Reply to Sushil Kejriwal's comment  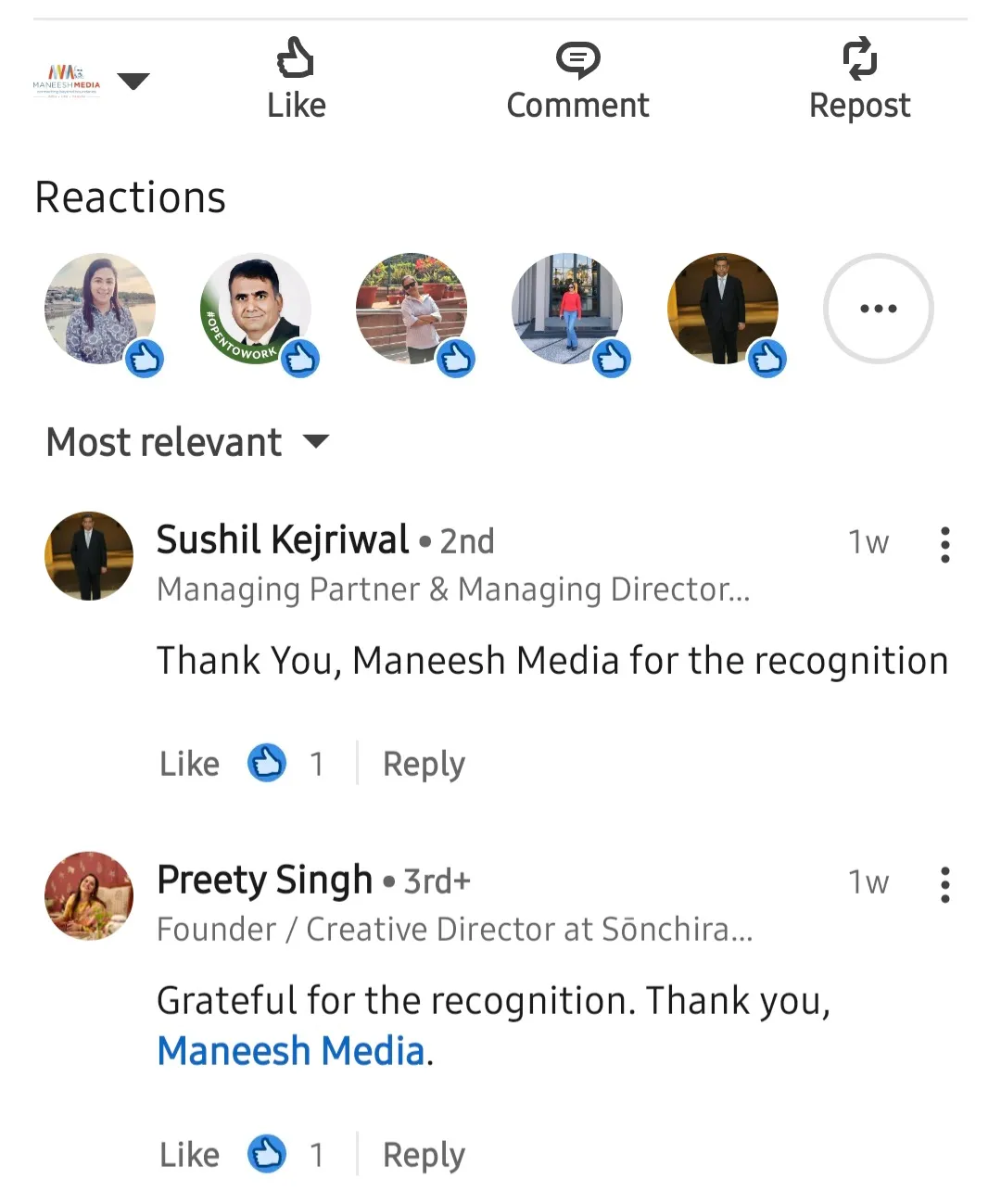pos(424,764)
